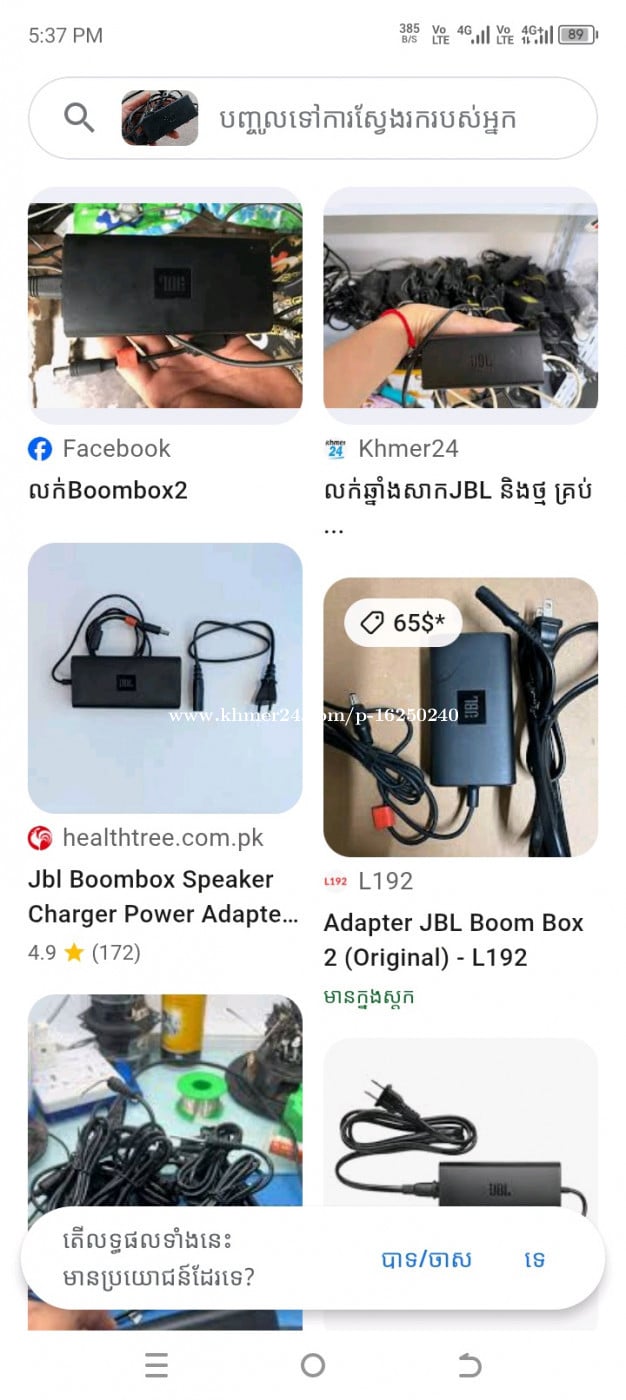Screen dimensions: 626x1400
Task: Answer ទេ to the feedback prompt
Action: tap(535, 1259)
